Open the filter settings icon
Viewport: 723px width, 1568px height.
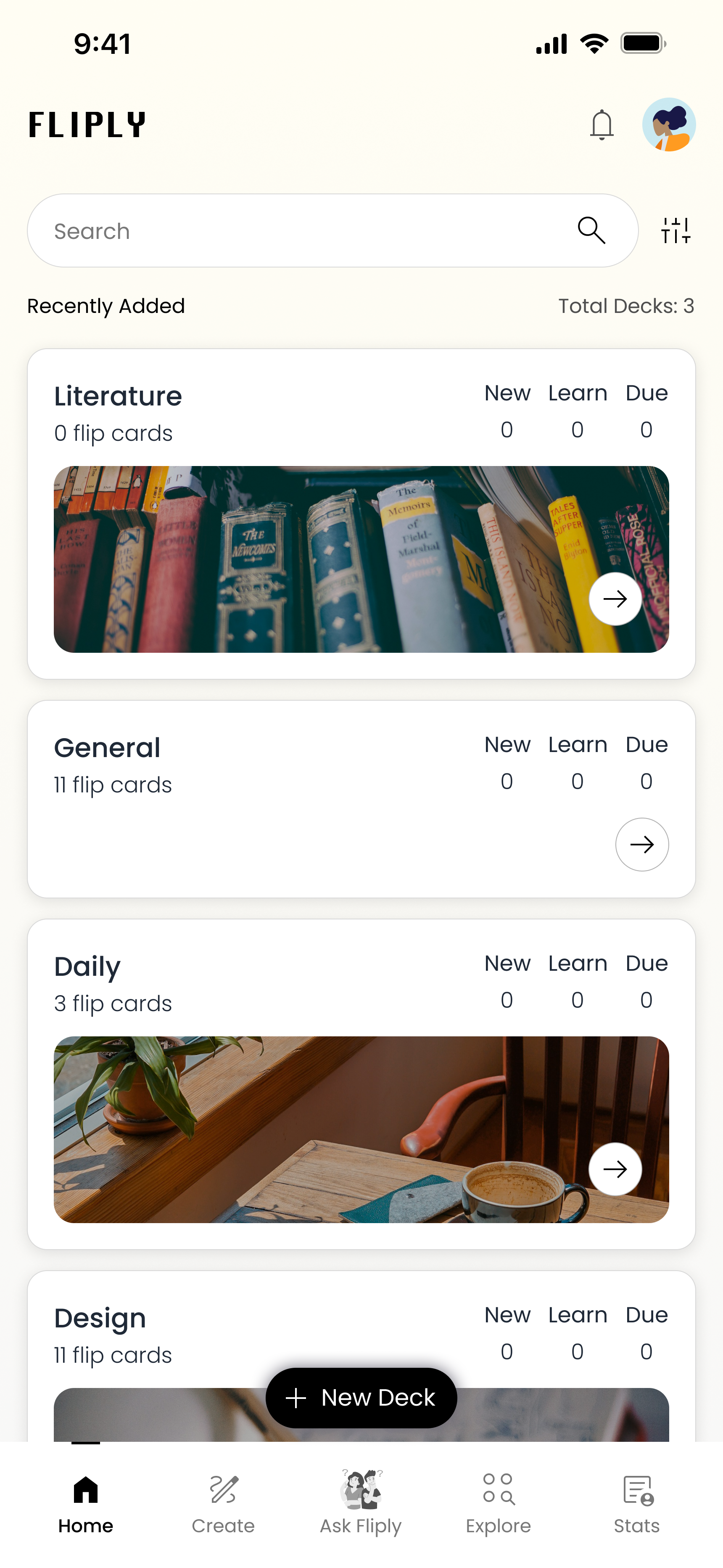click(676, 230)
